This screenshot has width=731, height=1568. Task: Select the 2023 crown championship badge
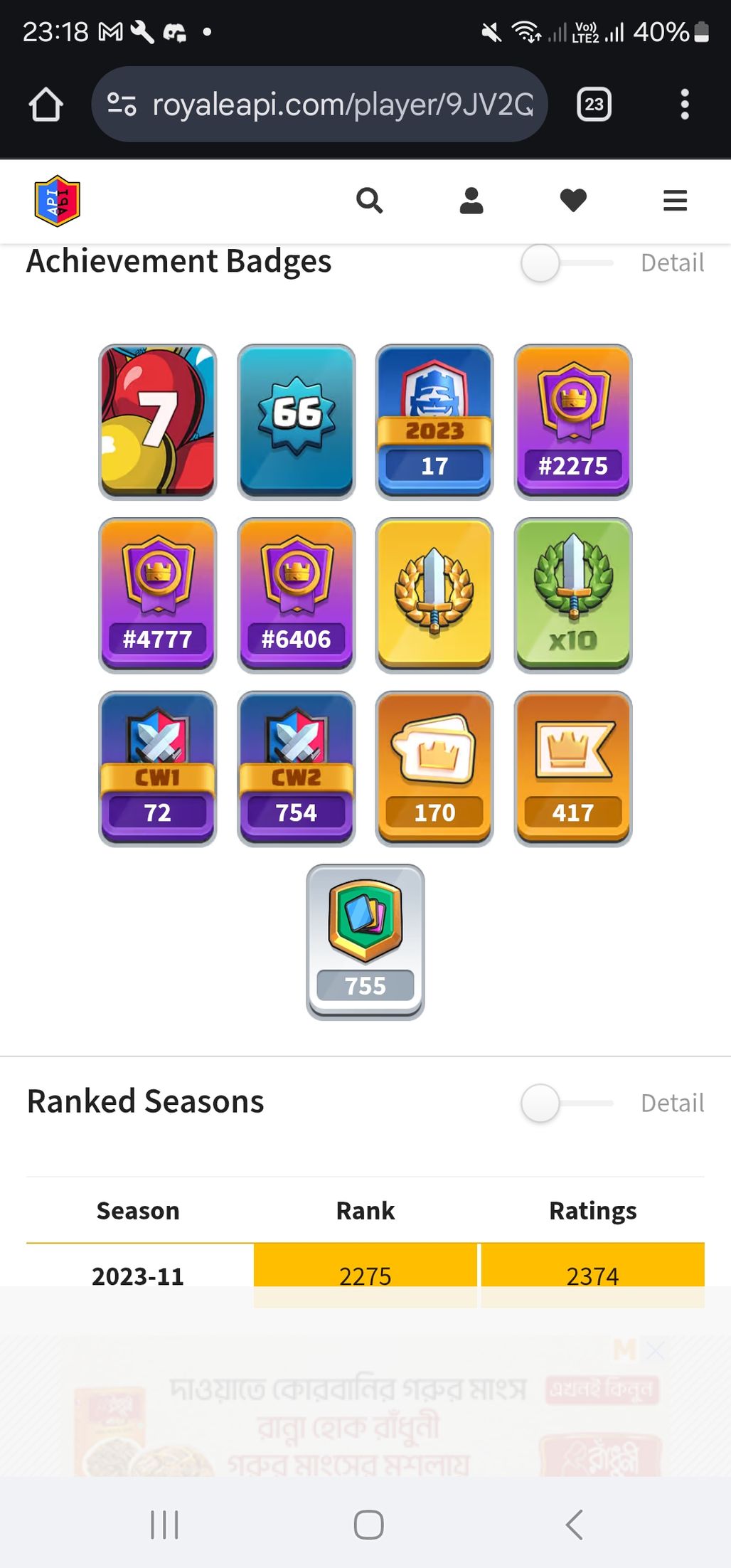434,422
